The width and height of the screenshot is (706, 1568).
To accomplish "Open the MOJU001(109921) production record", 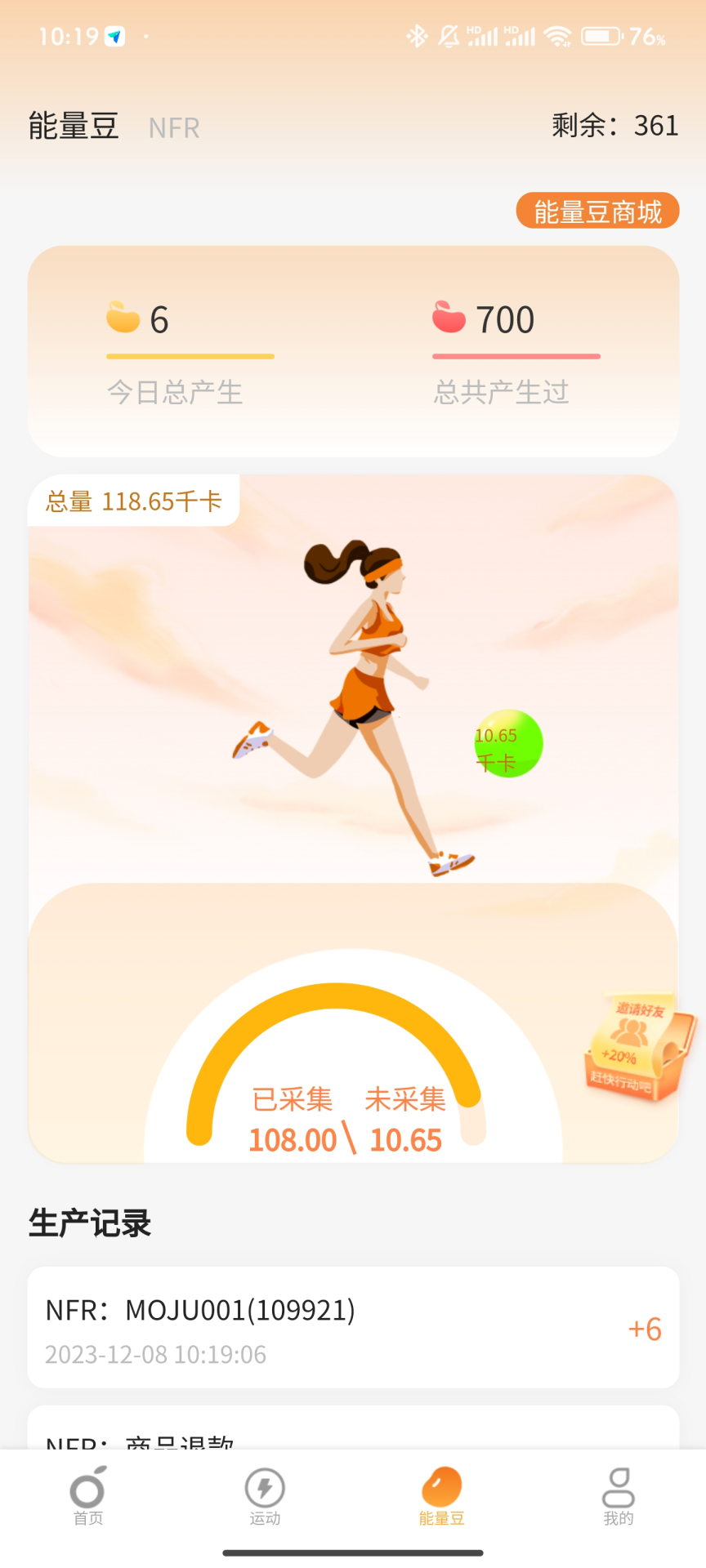I will pos(353,1328).
